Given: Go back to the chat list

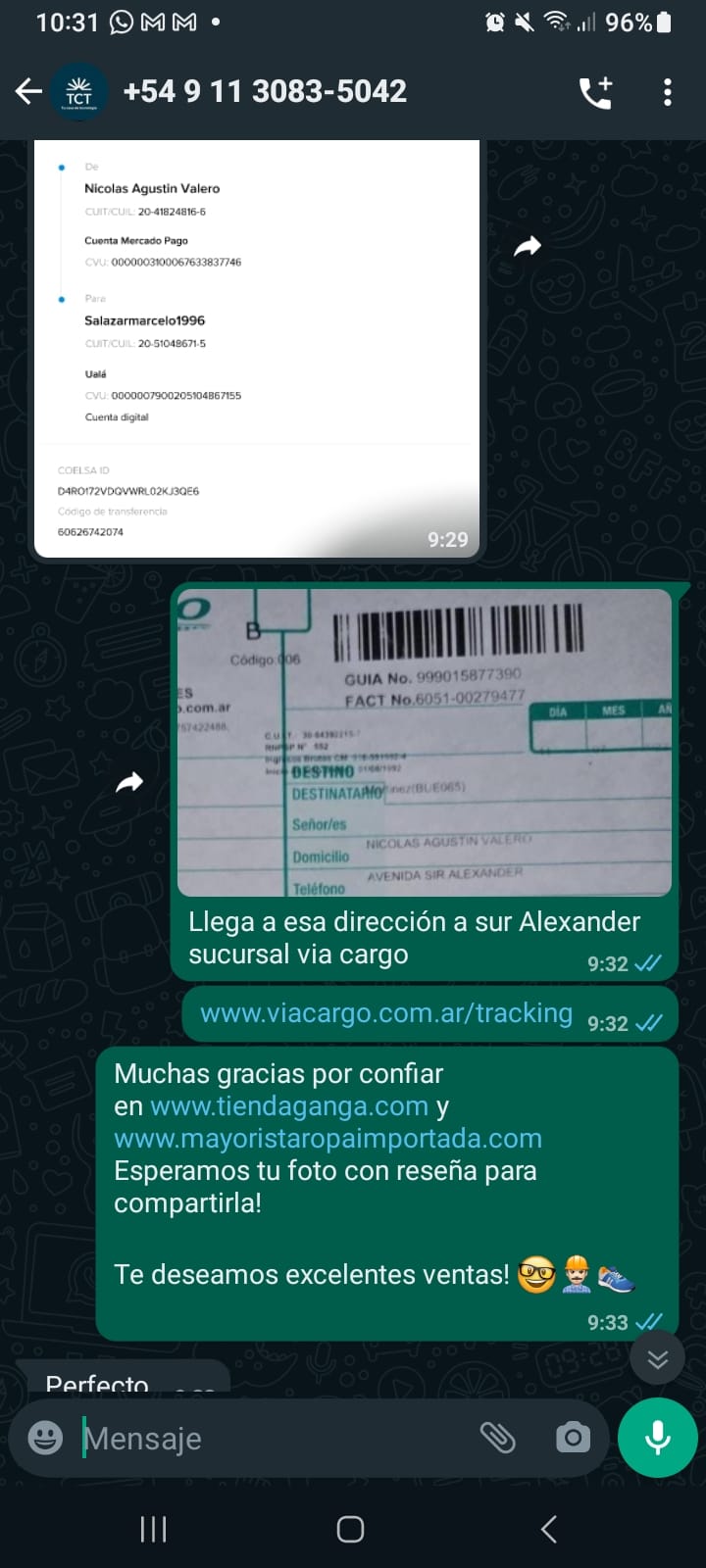Looking at the screenshot, I should coord(28,92).
